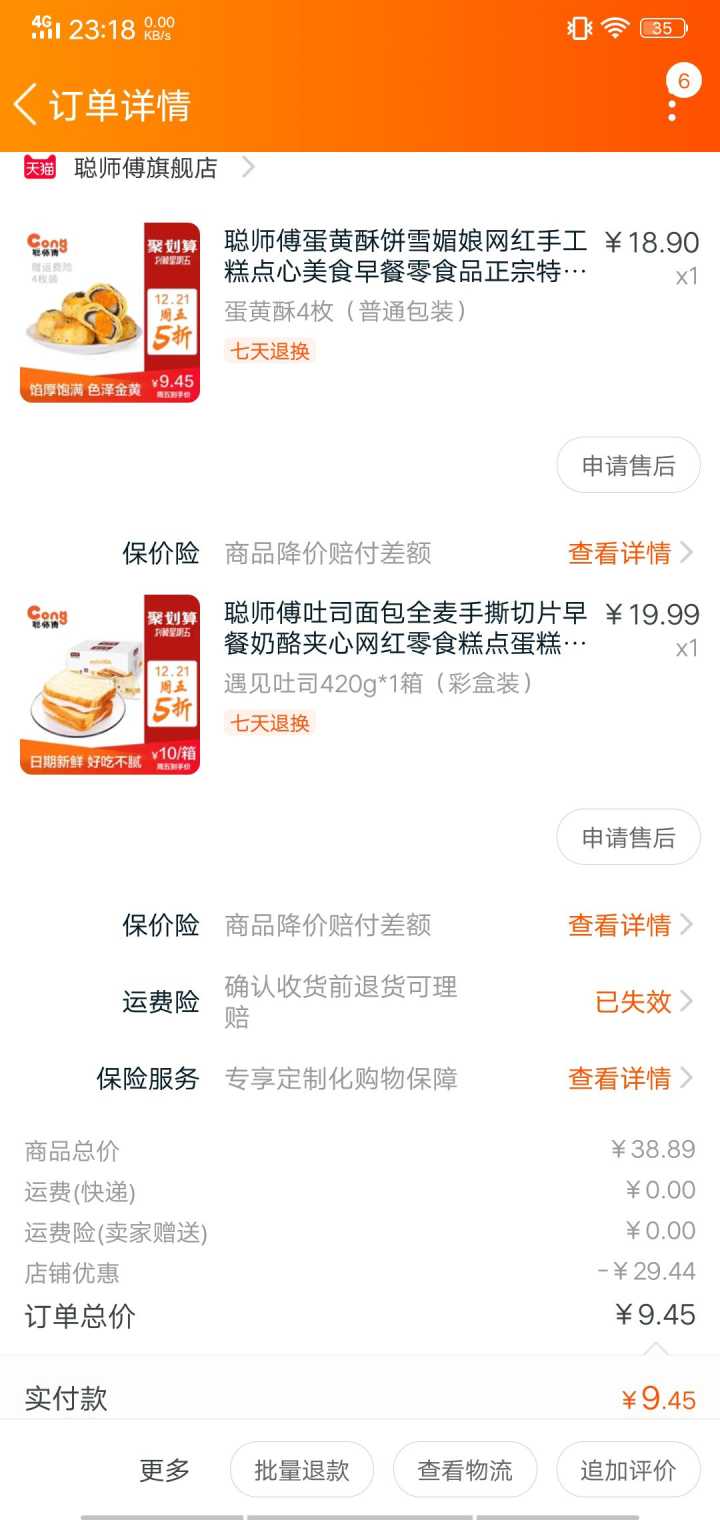Open the overflow menu with badge
The image size is (720, 1520).
673,100
